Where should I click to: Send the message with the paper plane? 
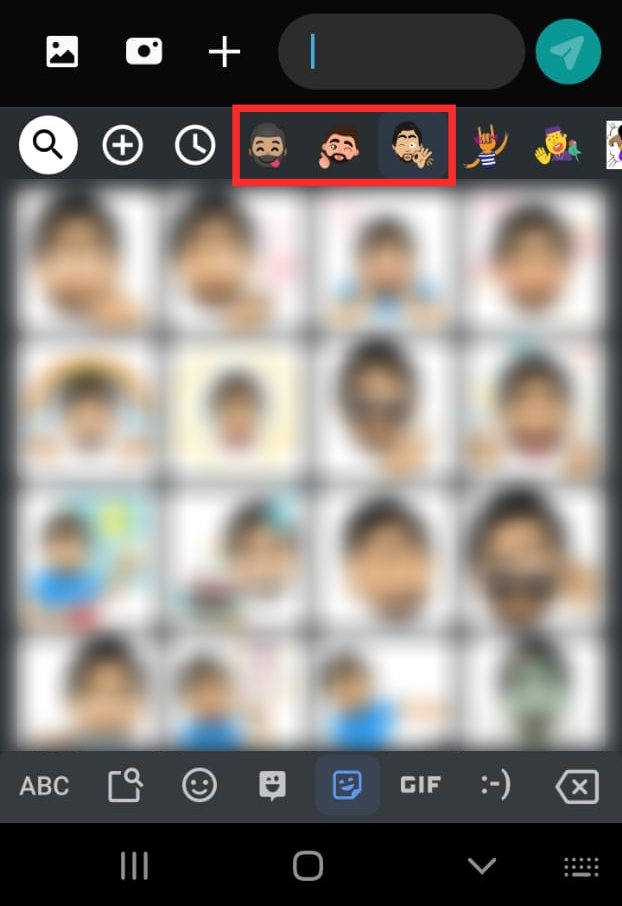click(x=568, y=51)
